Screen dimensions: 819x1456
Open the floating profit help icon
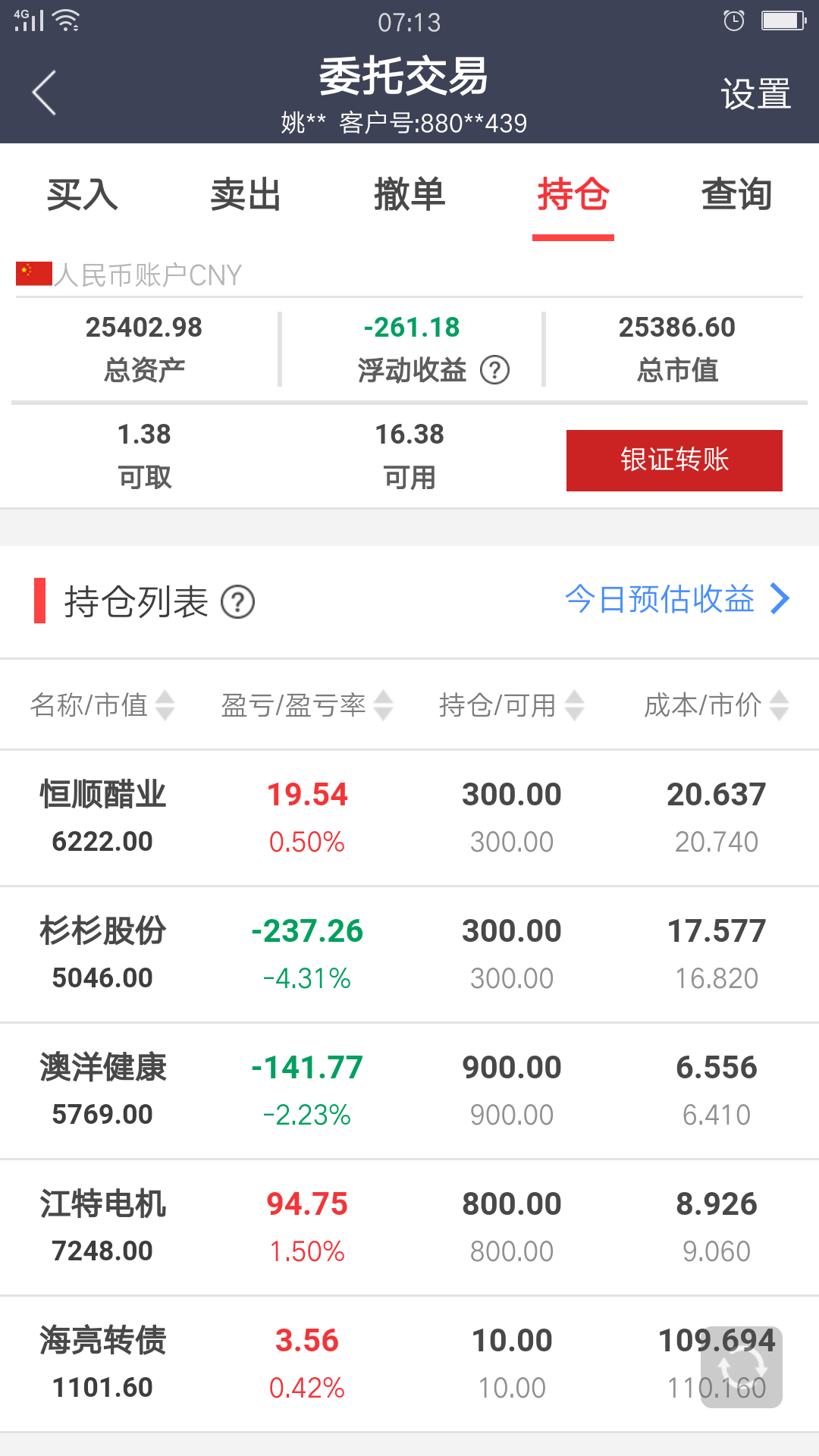click(x=496, y=371)
